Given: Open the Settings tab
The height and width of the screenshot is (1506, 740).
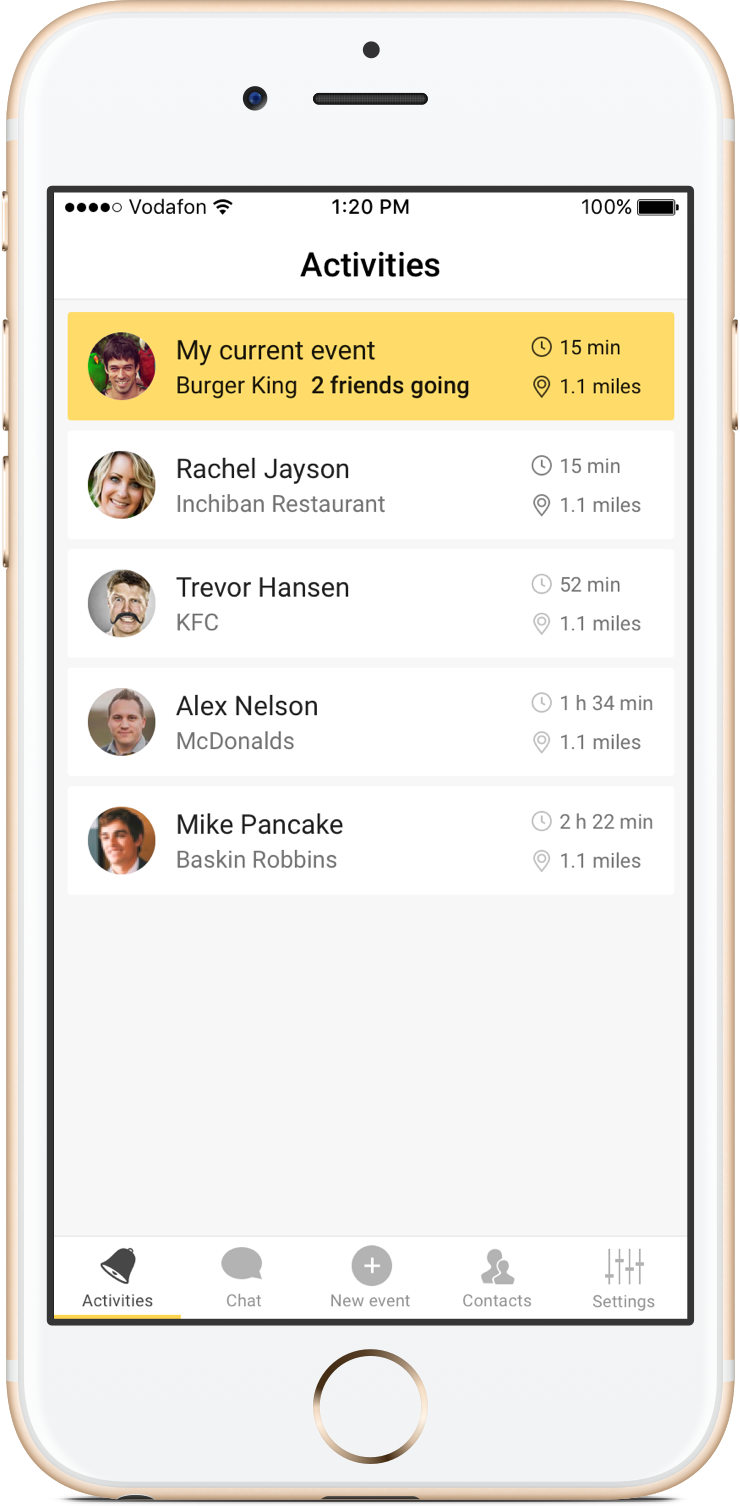Looking at the screenshot, I should click(623, 1278).
